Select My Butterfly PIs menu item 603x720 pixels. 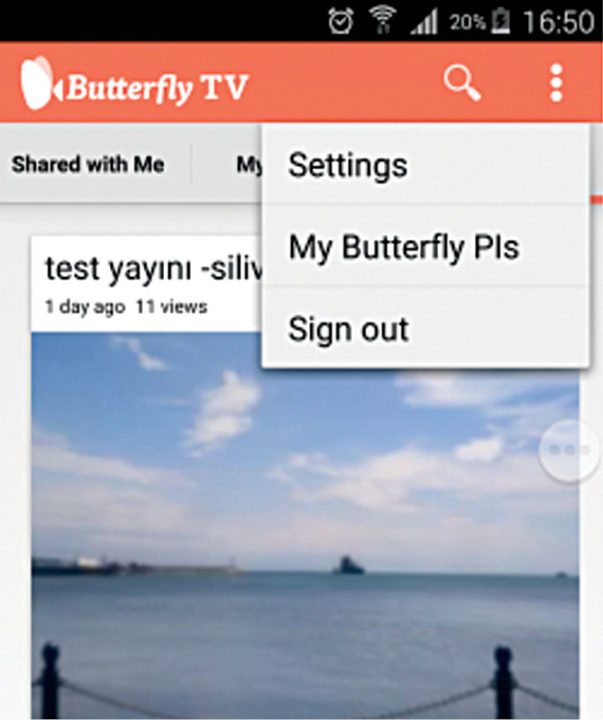[x=403, y=247]
